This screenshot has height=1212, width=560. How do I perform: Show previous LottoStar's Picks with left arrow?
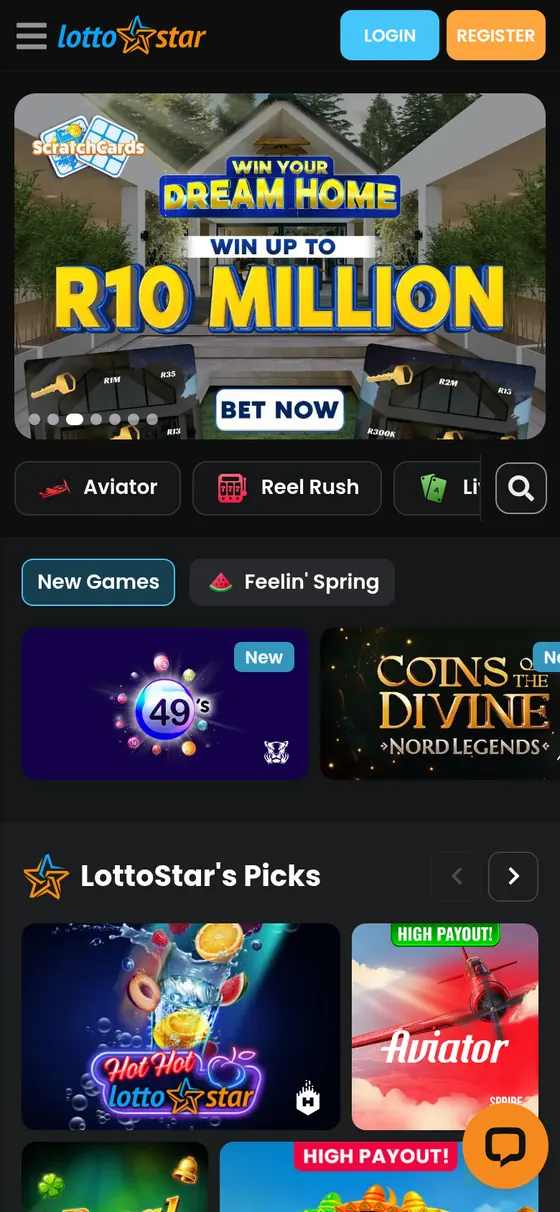click(x=456, y=877)
